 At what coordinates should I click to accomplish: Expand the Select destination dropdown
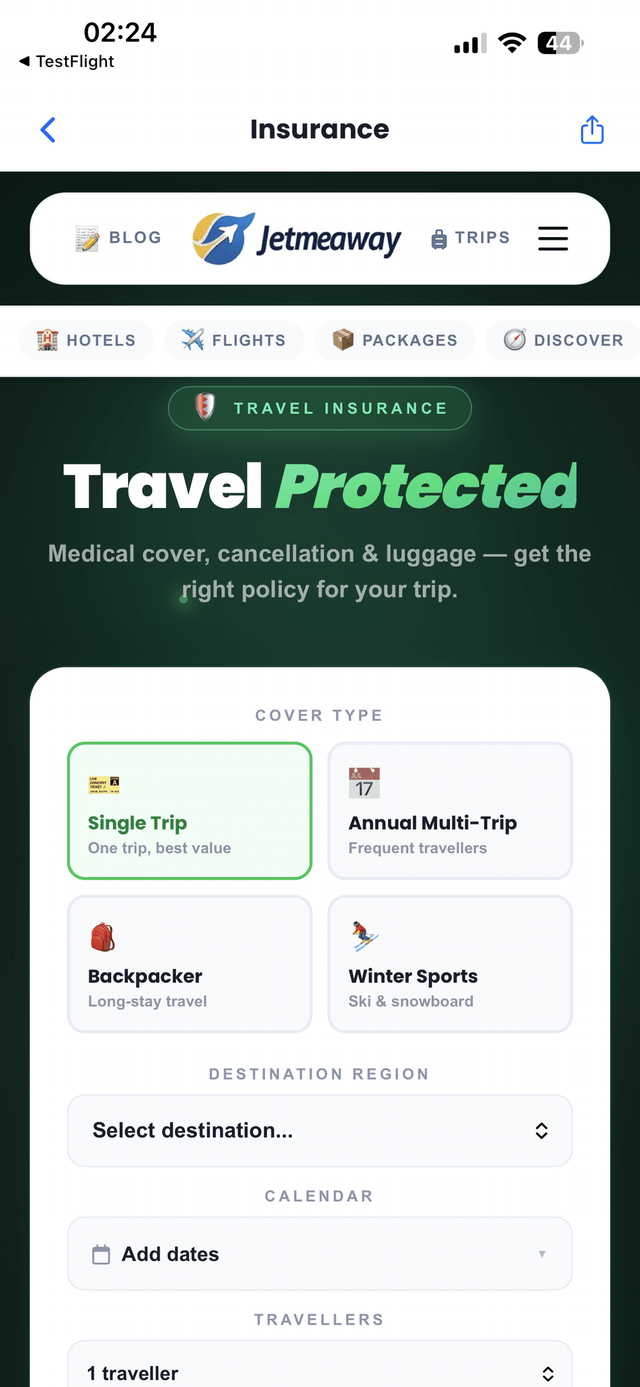point(320,1131)
